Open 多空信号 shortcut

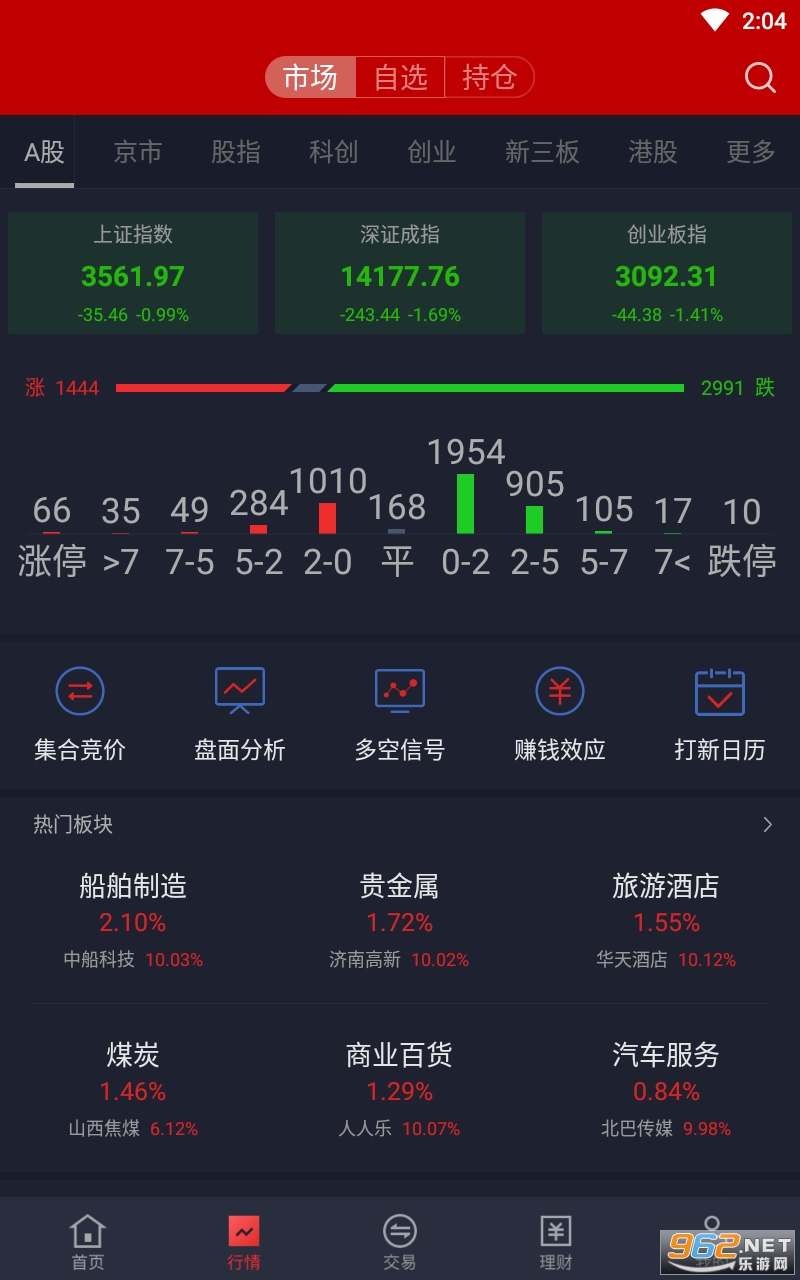400,714
